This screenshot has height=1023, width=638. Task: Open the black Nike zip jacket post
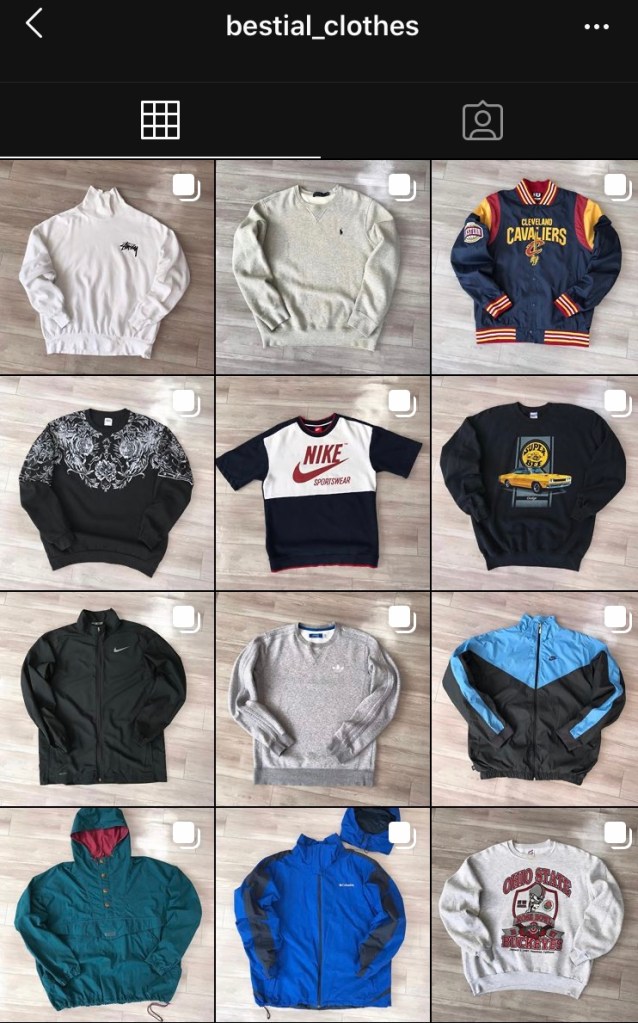click(106, 699)
